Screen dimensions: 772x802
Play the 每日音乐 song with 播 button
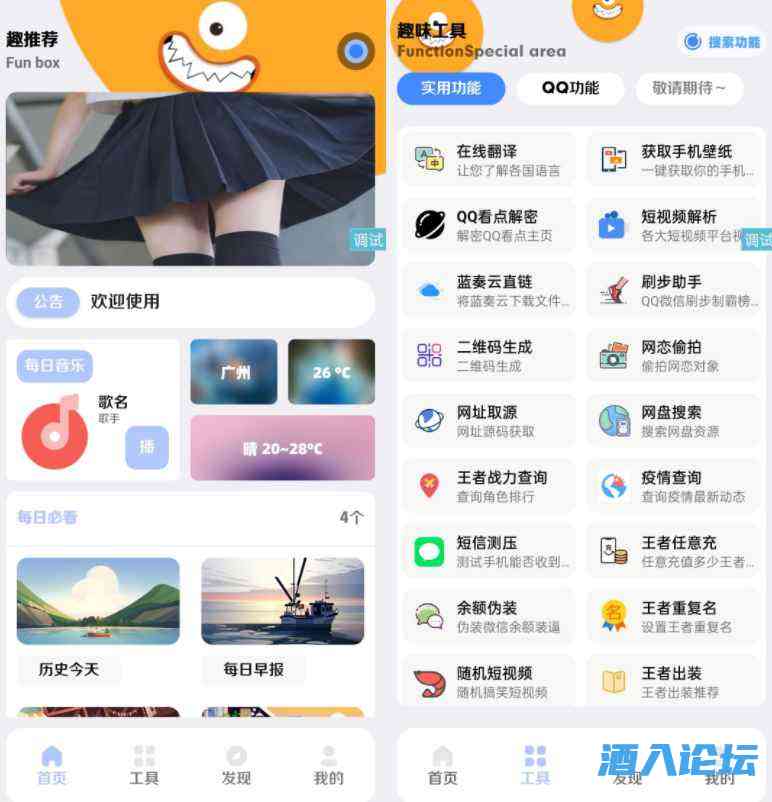pyautogui.click(x=147, y=447)
